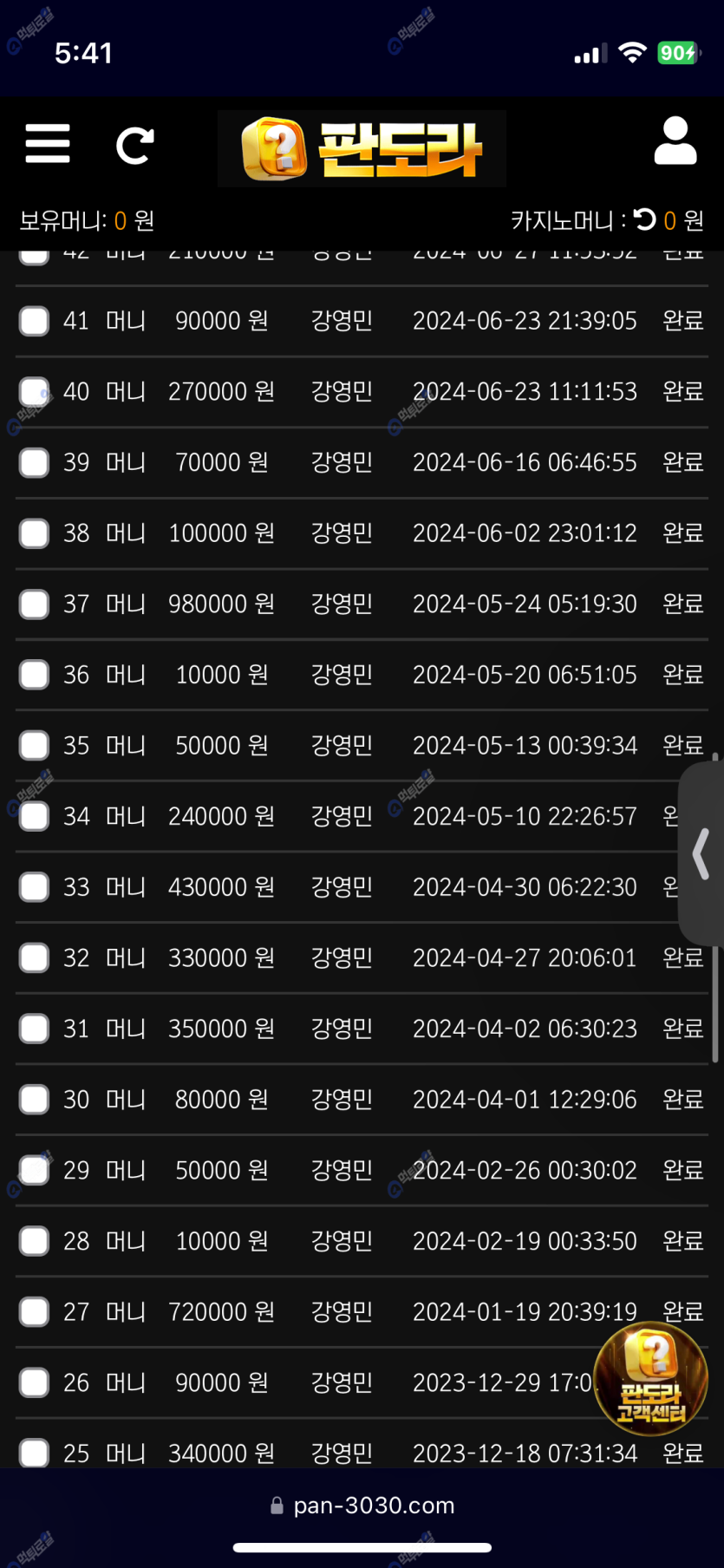724x1568 pixels.
Task: Tick the checkbox for row 35
Action: tap(34, 746)
